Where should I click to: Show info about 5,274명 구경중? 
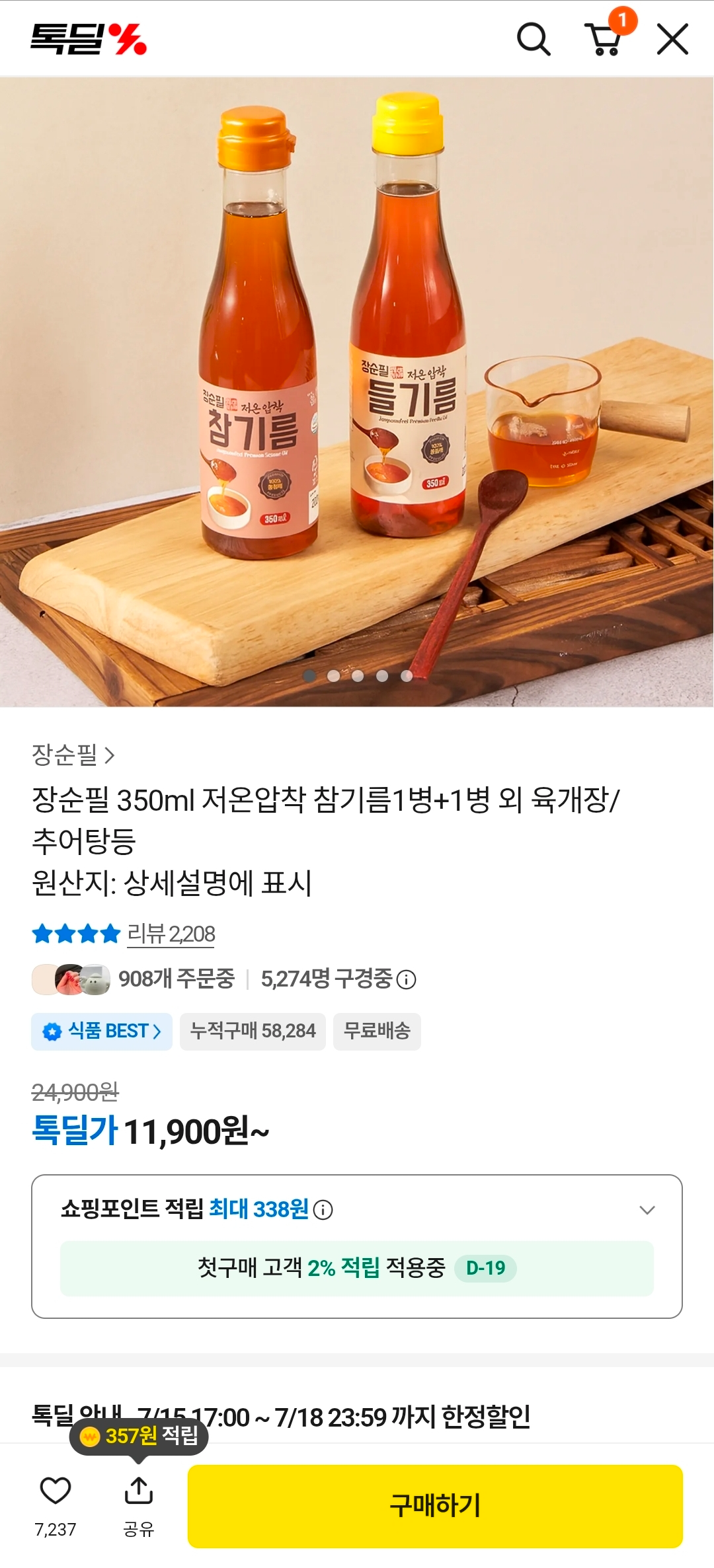(x=406, y=979)
